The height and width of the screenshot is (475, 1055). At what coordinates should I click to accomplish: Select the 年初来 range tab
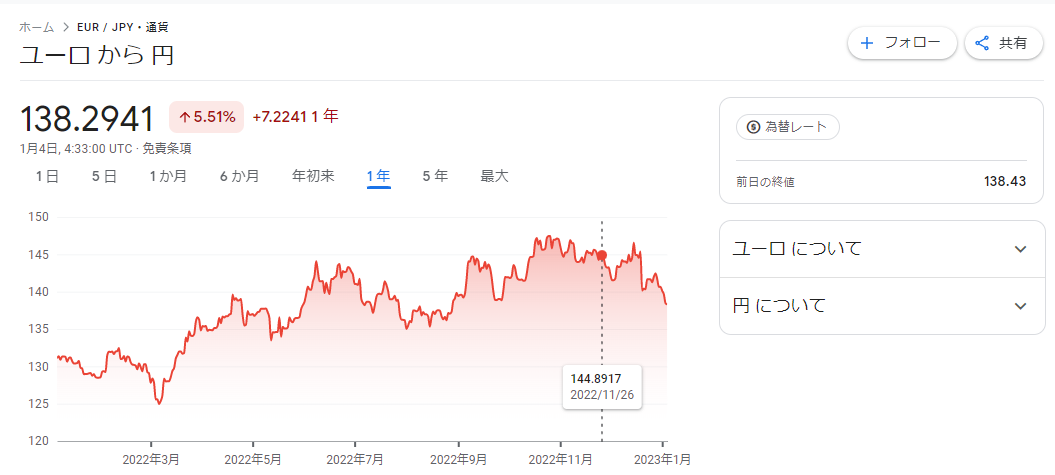[312, 176]
